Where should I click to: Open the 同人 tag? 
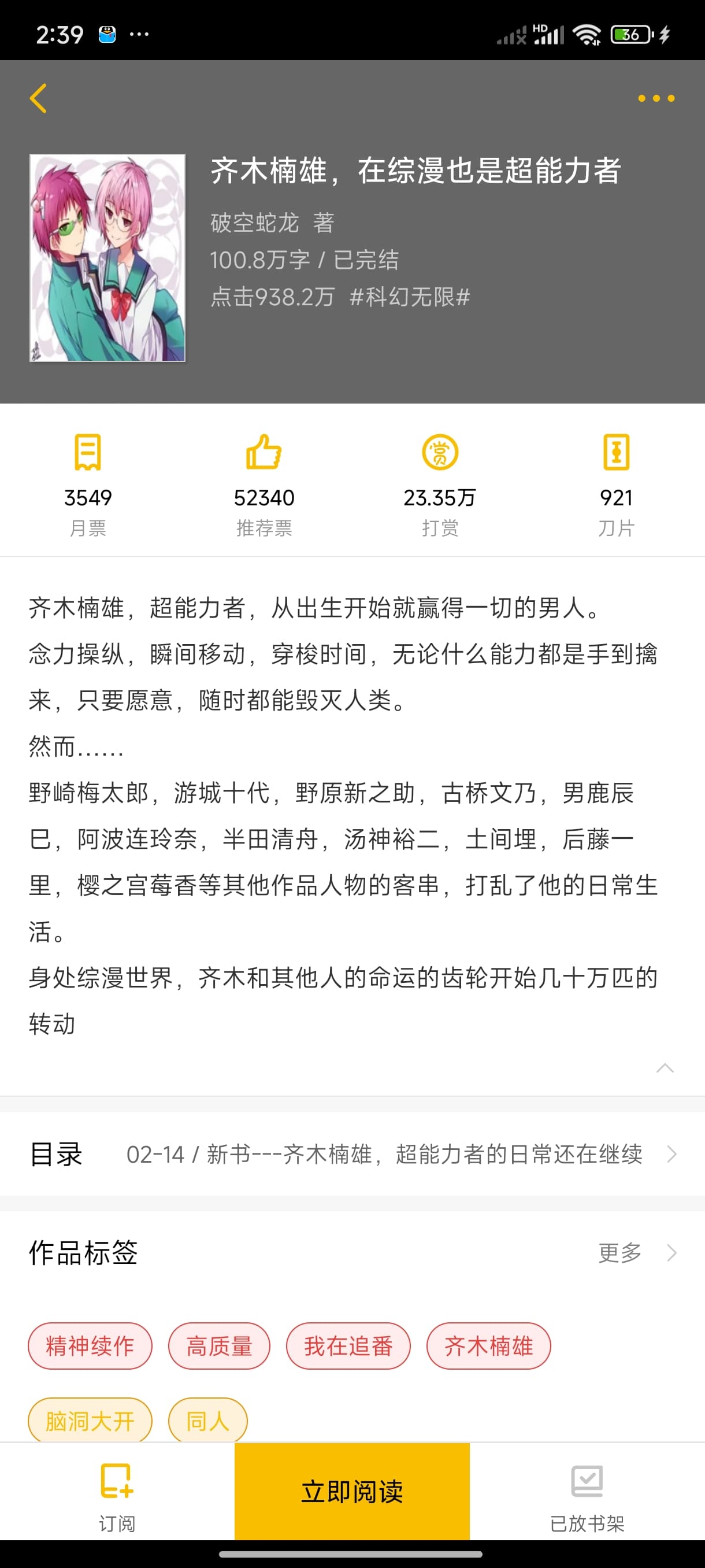207,1421
